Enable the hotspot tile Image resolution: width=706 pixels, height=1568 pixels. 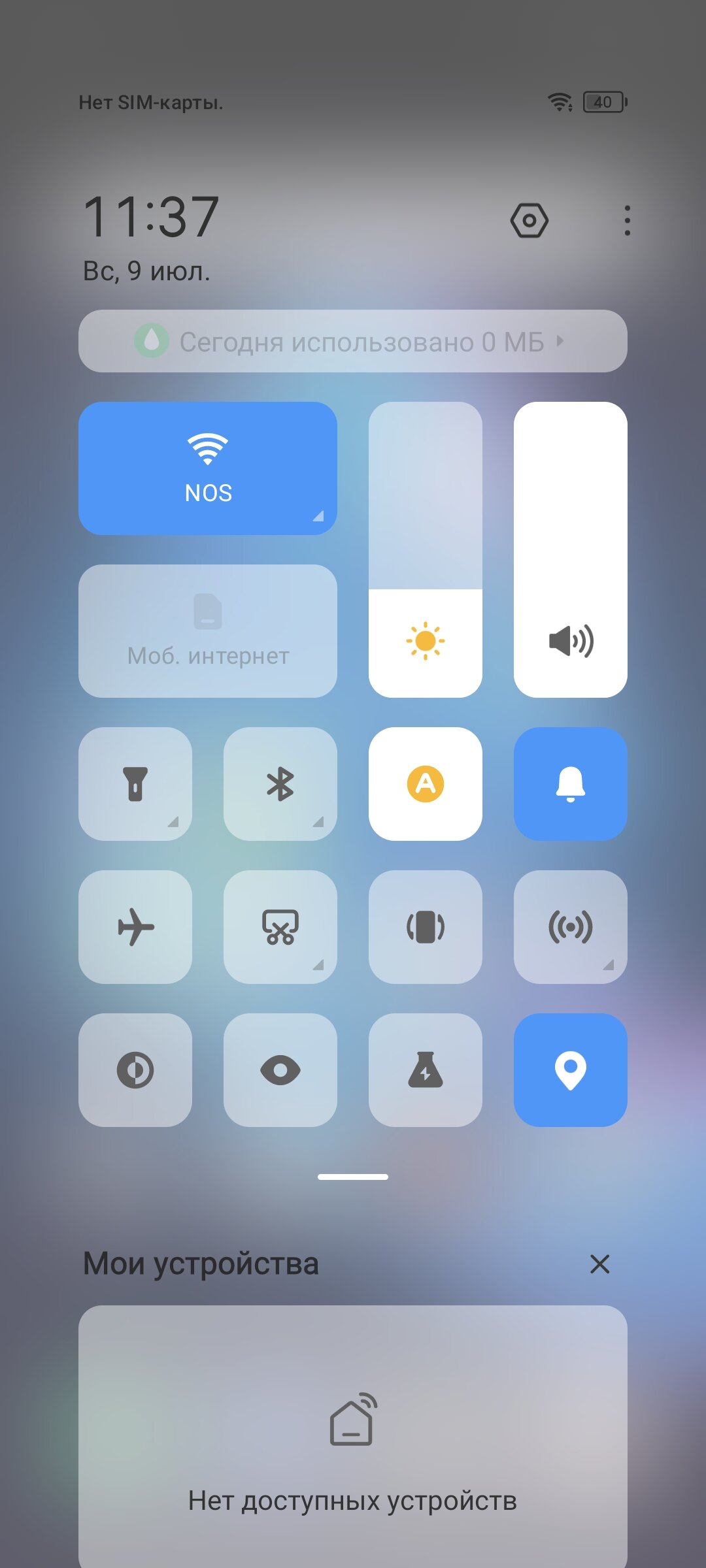tap(571, 927)
